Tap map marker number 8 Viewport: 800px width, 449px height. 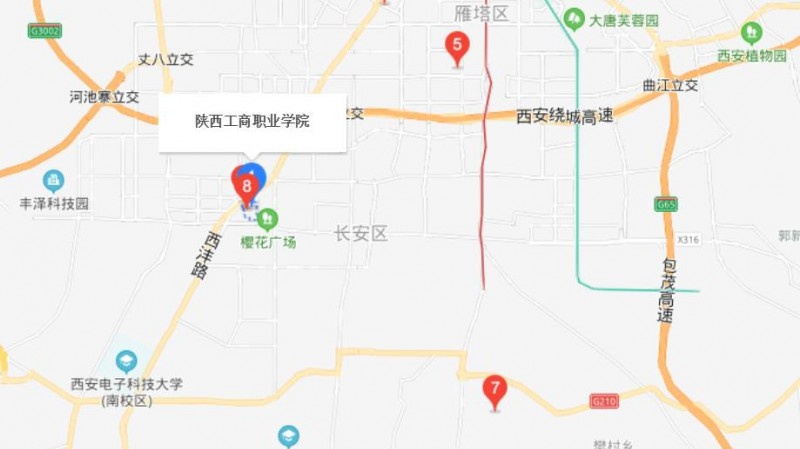click(x=245, y=184)
